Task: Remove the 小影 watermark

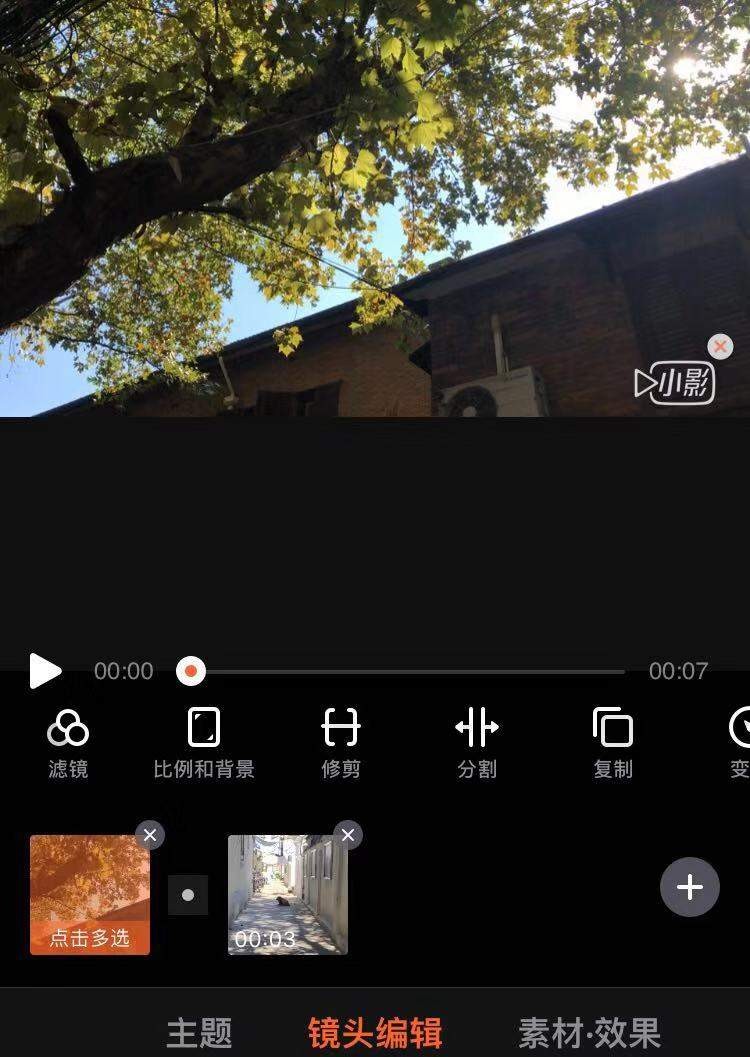Action: [720, 347]
